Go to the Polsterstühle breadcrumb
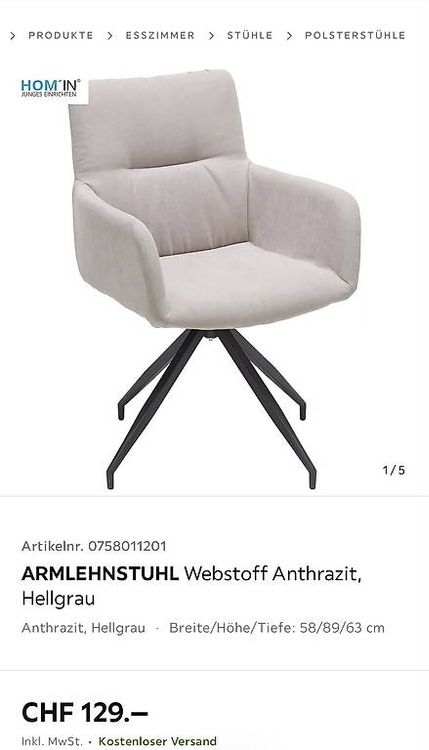Viewport: 429px width, 750px height. tap(355, 35)
